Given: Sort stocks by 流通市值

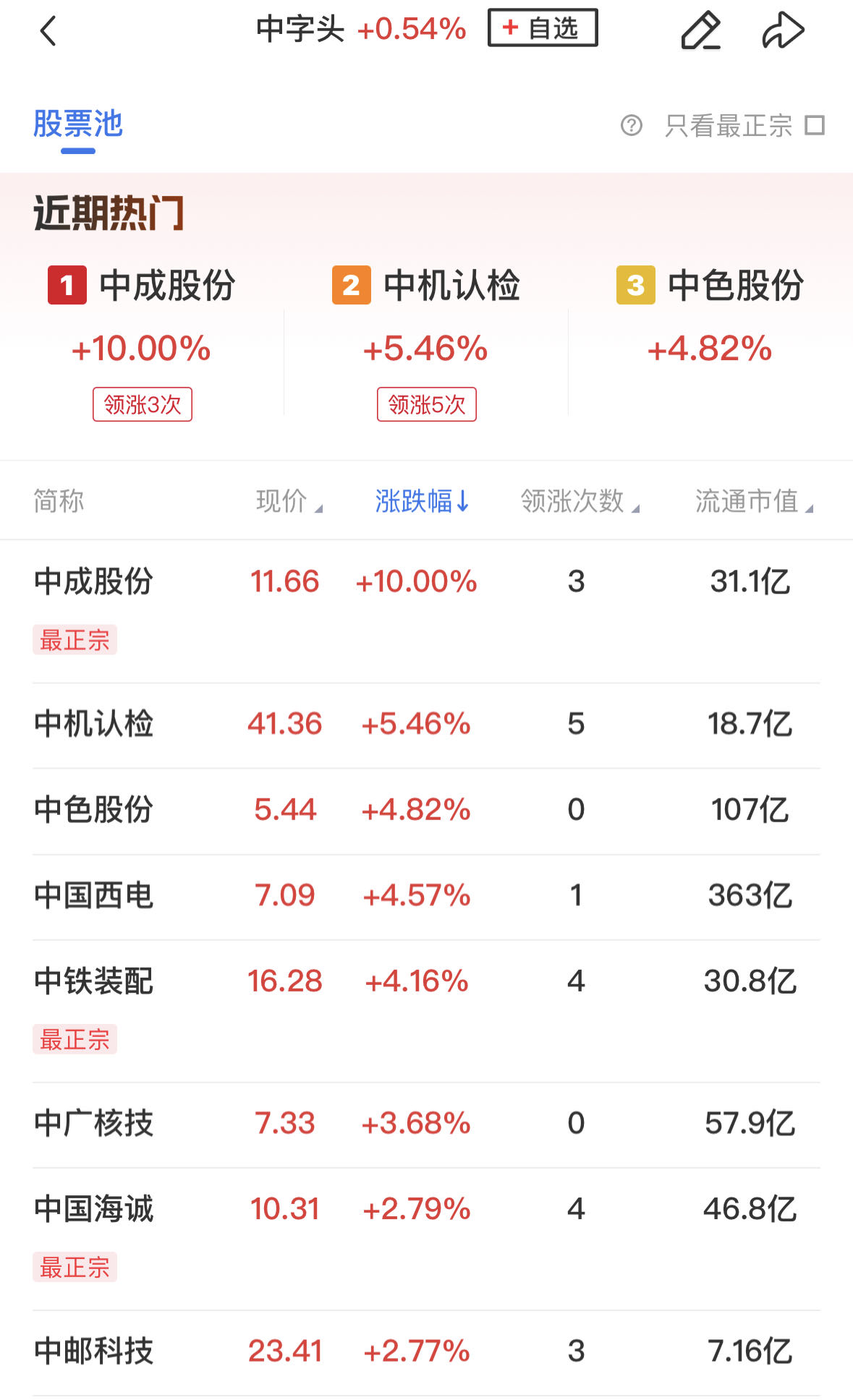Looking at the screenshot, I should click(754, 500).
